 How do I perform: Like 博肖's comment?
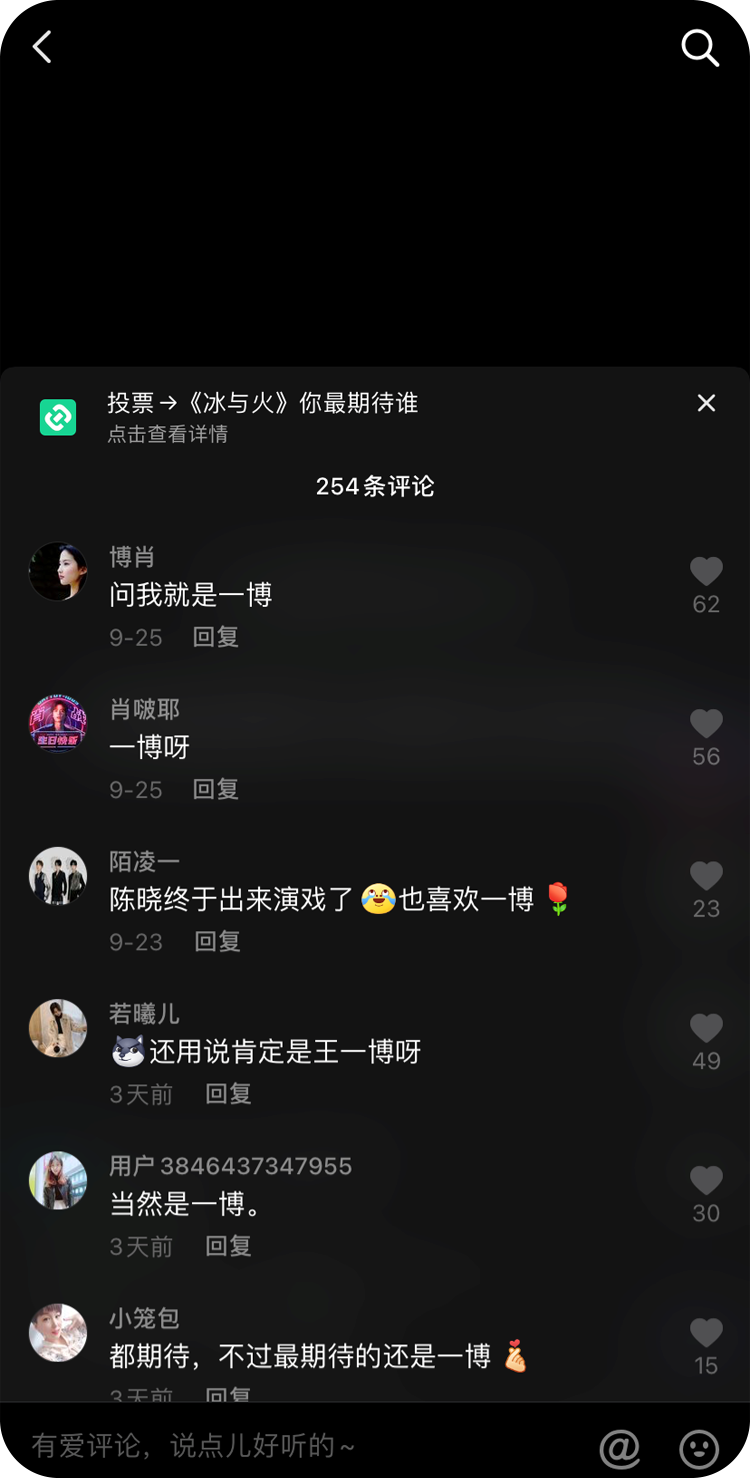706,572
